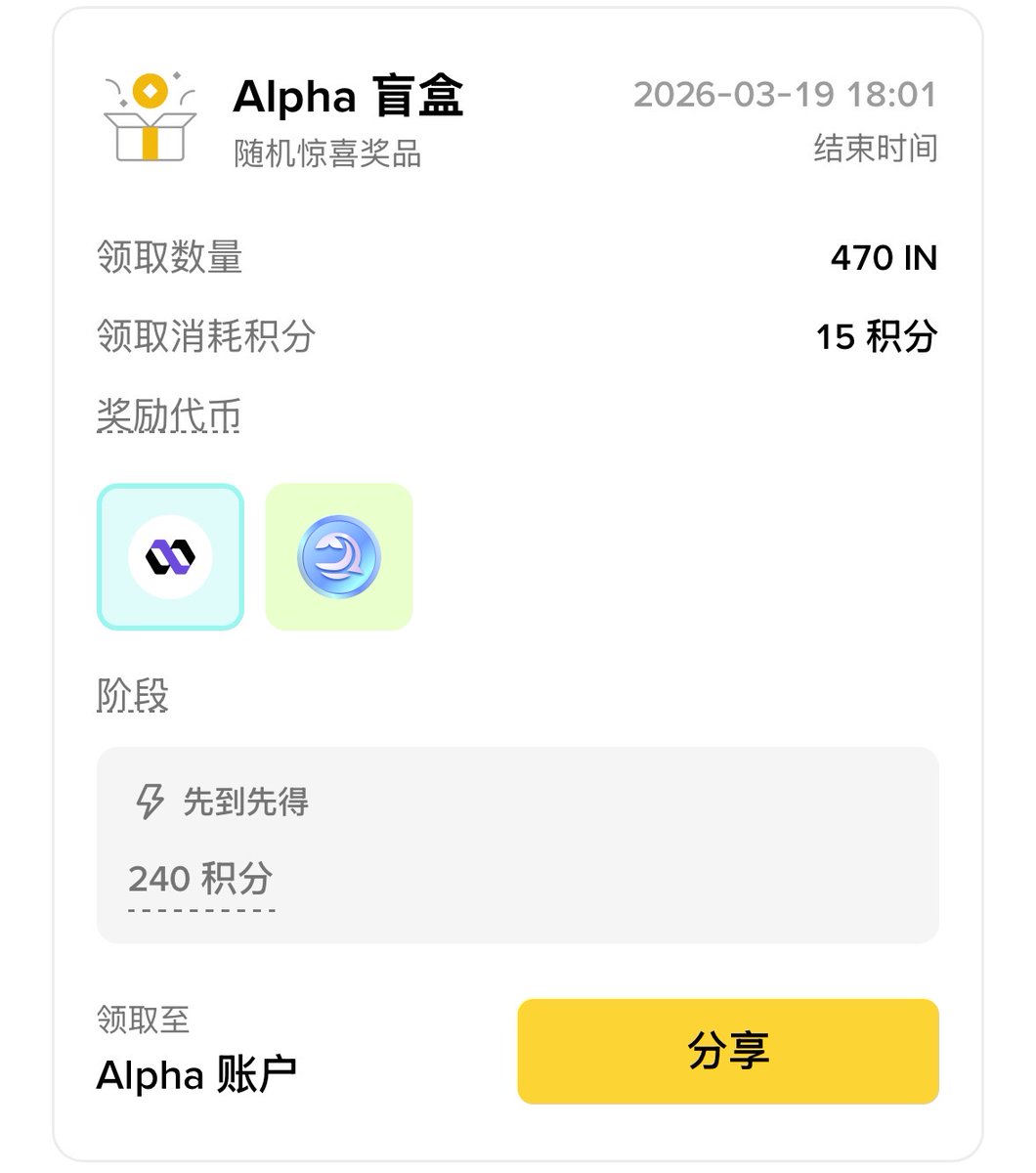Tap the yellow 分享 button
The height and width of the screenshot is (1173, 1036).
(727, 1051)
